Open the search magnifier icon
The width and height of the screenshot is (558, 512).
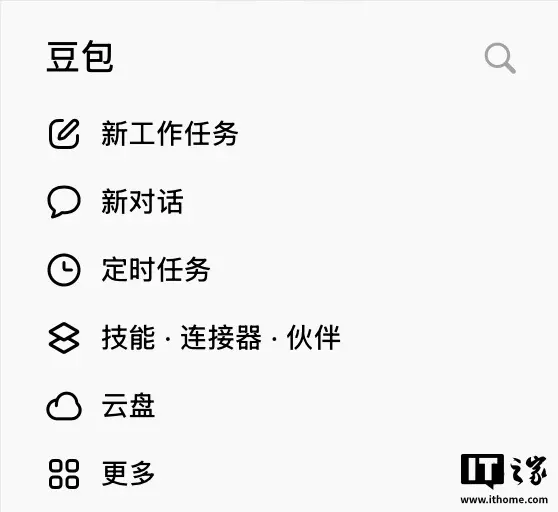pos(500,58)
